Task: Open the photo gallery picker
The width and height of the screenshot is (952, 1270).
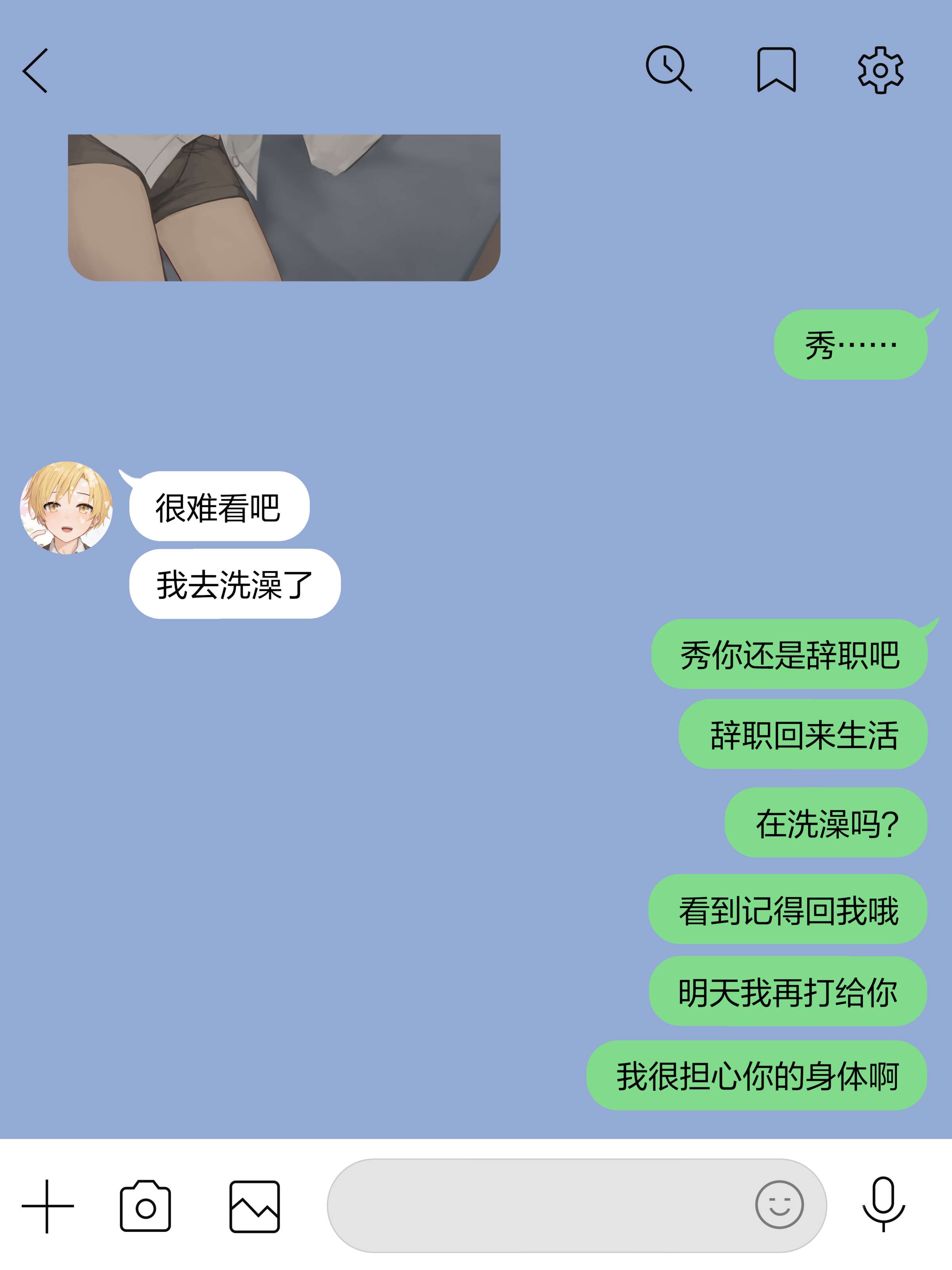Action: 254,1206
